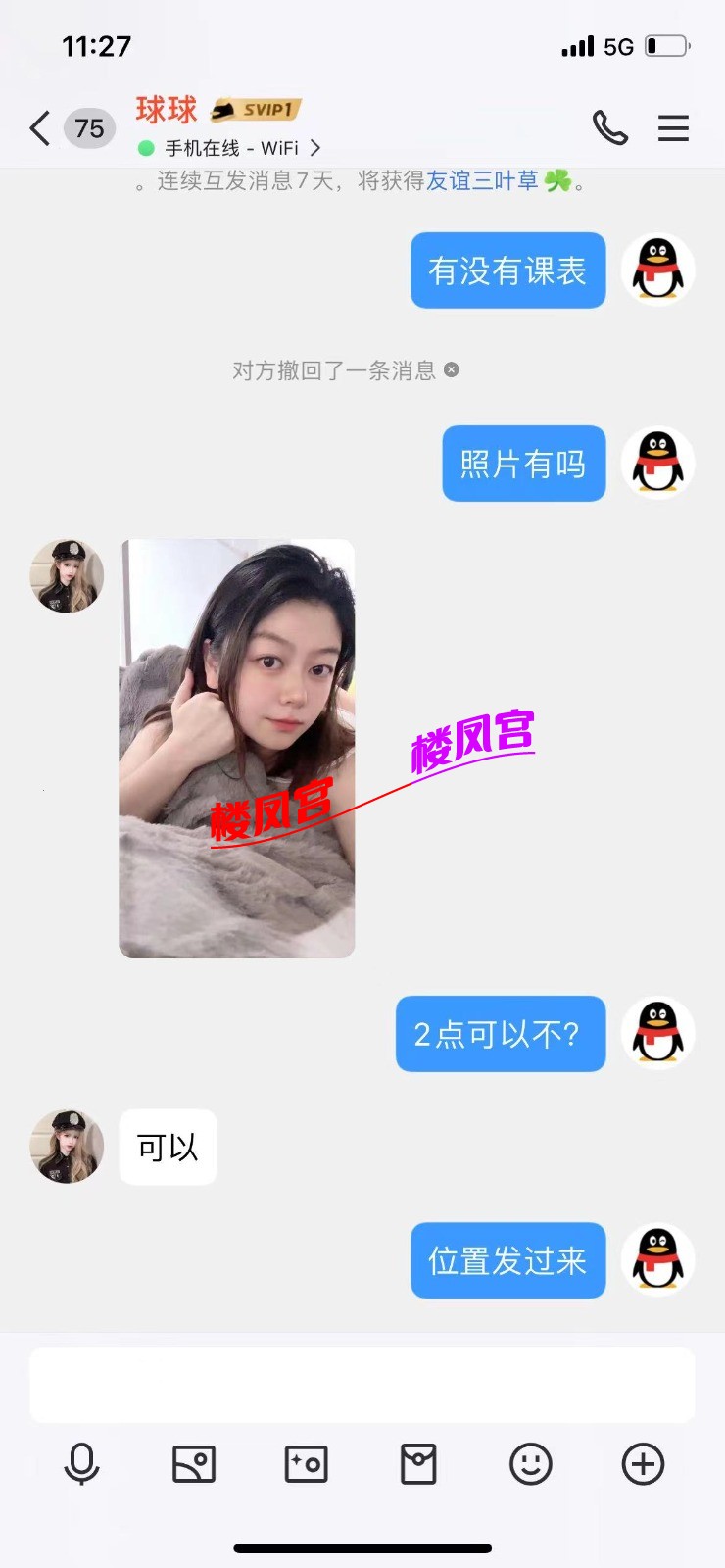The width and height of the screenshot is (725, 1568).
Task: Go back to the message list
Action: click(x=40, y=128)
